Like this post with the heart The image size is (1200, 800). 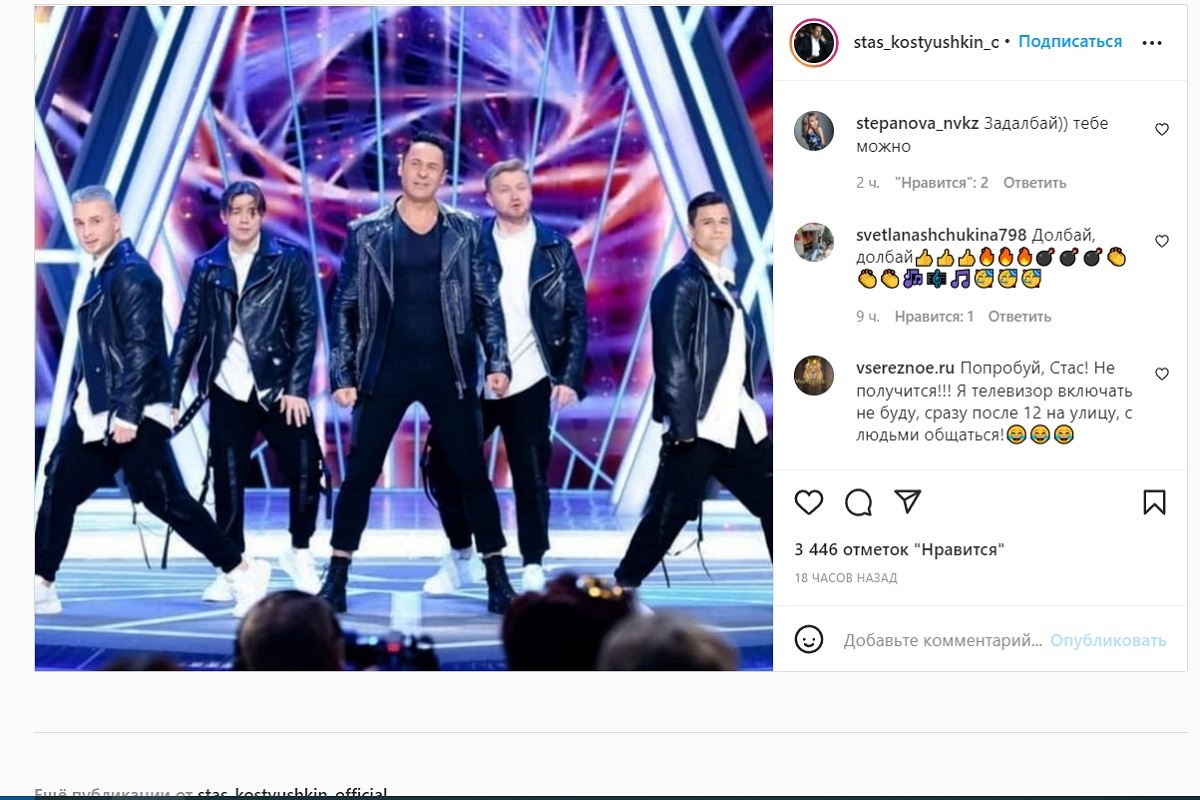point(809,502)
